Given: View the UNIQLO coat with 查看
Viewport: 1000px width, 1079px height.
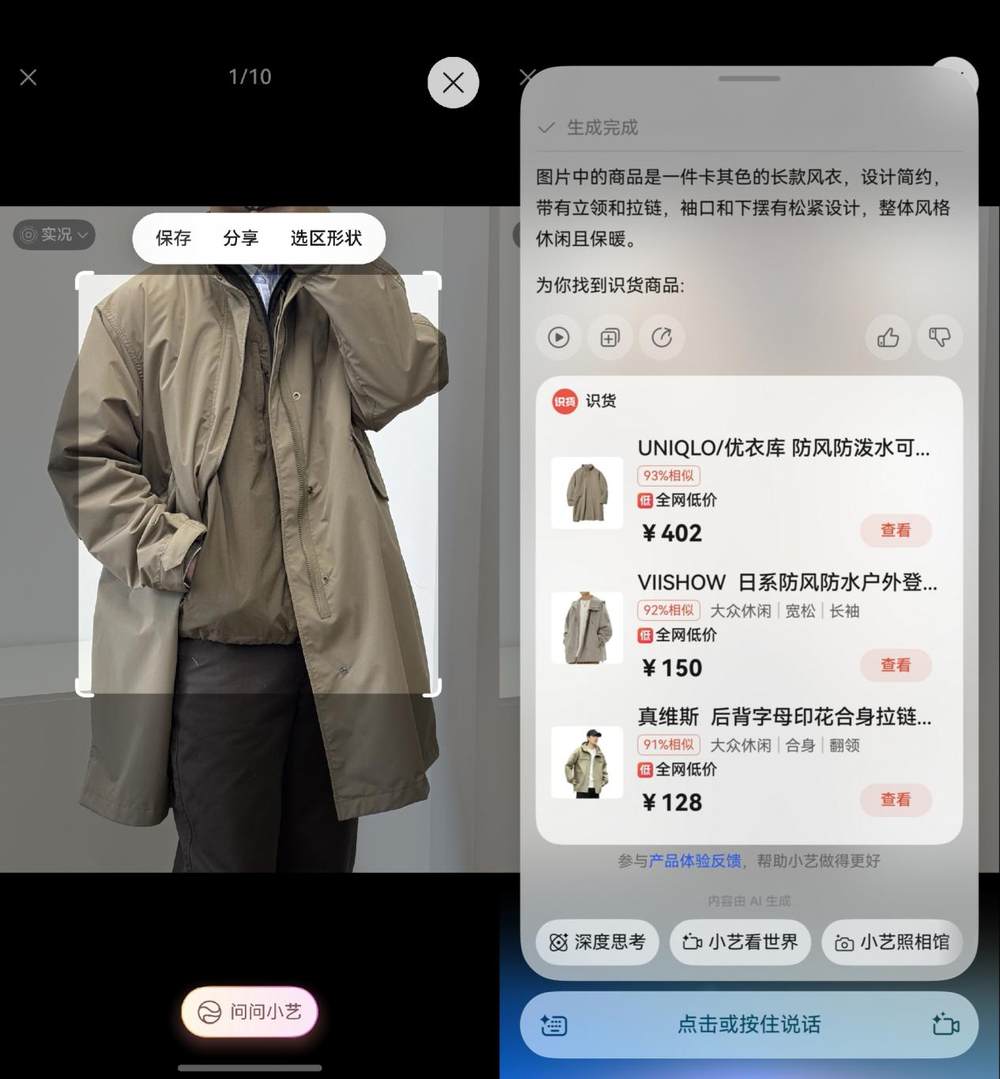Looking at the screenshot, I should tap(895, 531).
